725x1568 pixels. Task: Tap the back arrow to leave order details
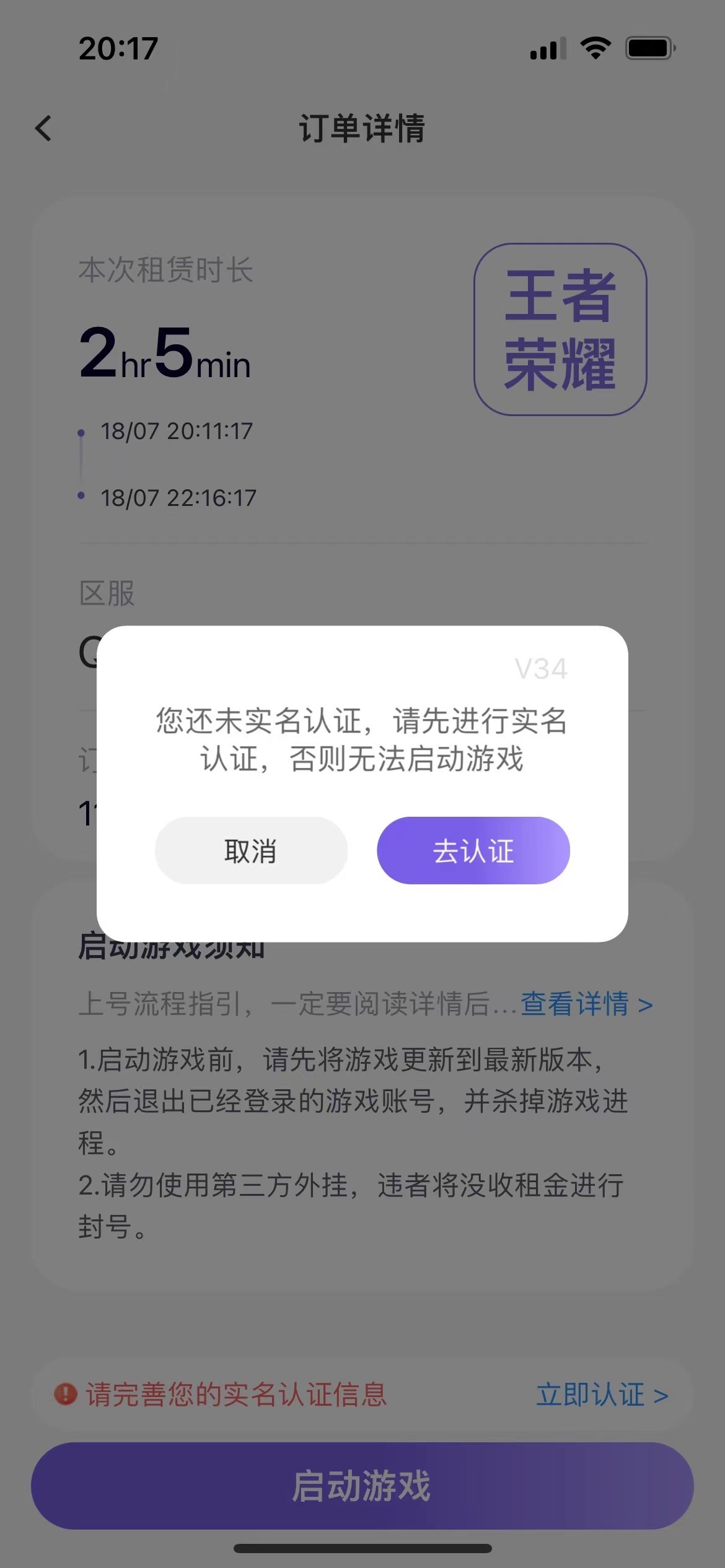(x=42, y=128)
